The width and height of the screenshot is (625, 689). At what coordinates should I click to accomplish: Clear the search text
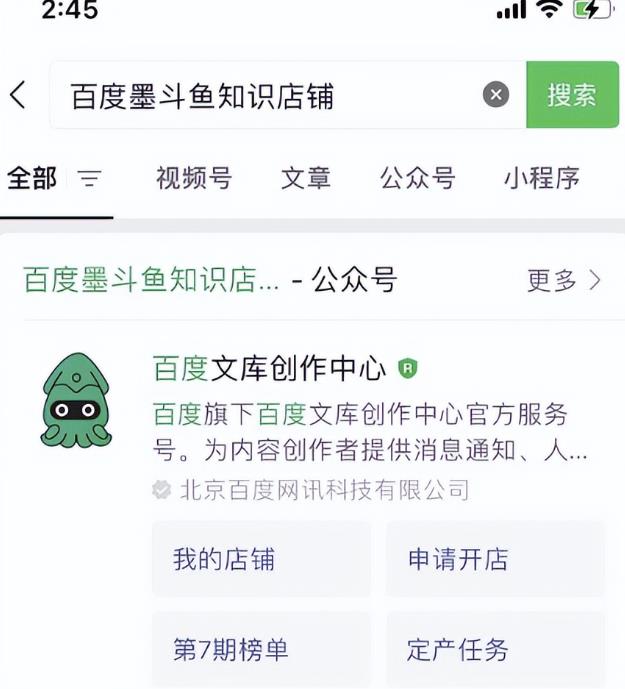tap(496, 95)
